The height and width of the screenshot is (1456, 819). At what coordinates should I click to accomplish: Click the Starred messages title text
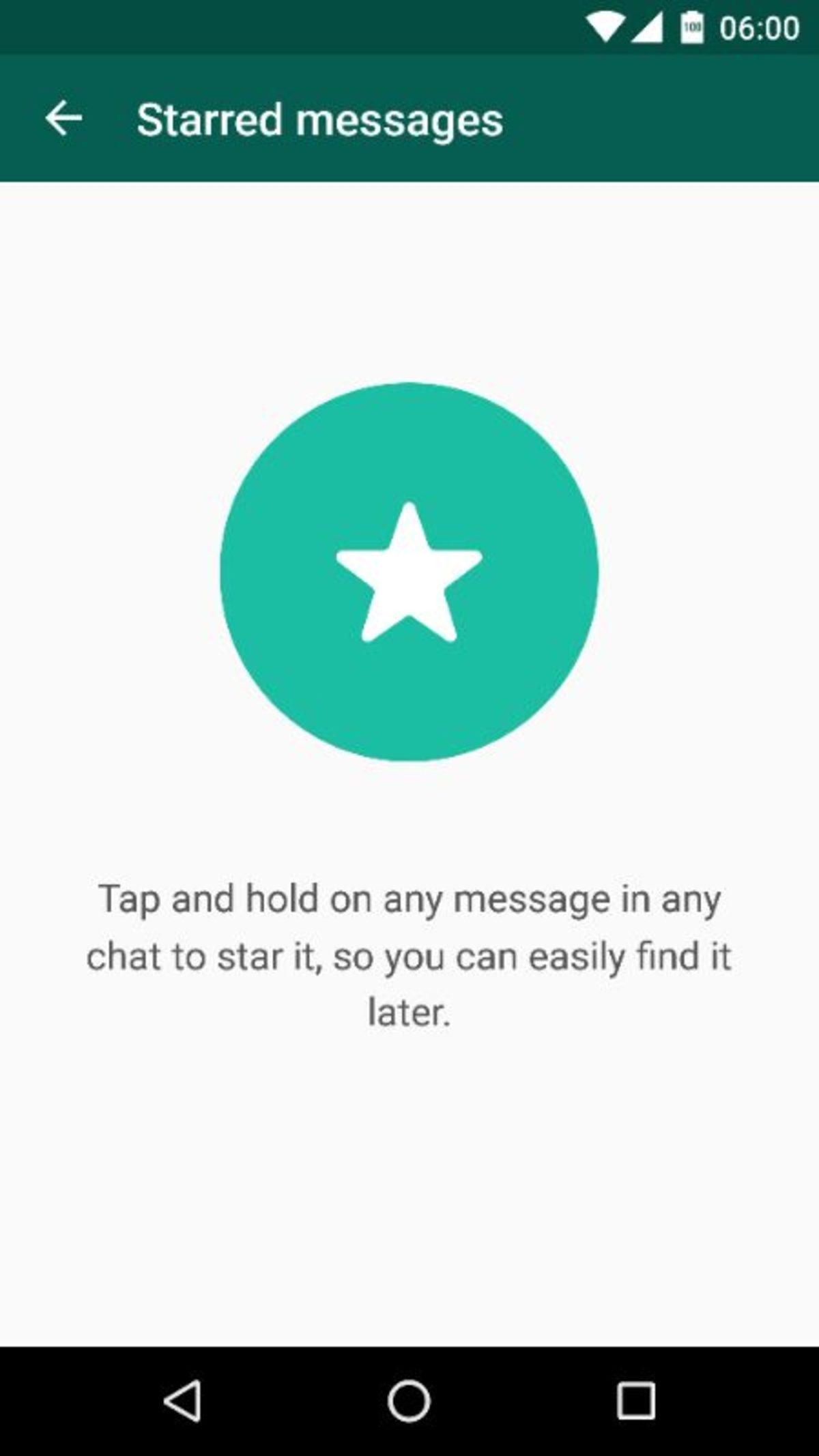point(319,120)
